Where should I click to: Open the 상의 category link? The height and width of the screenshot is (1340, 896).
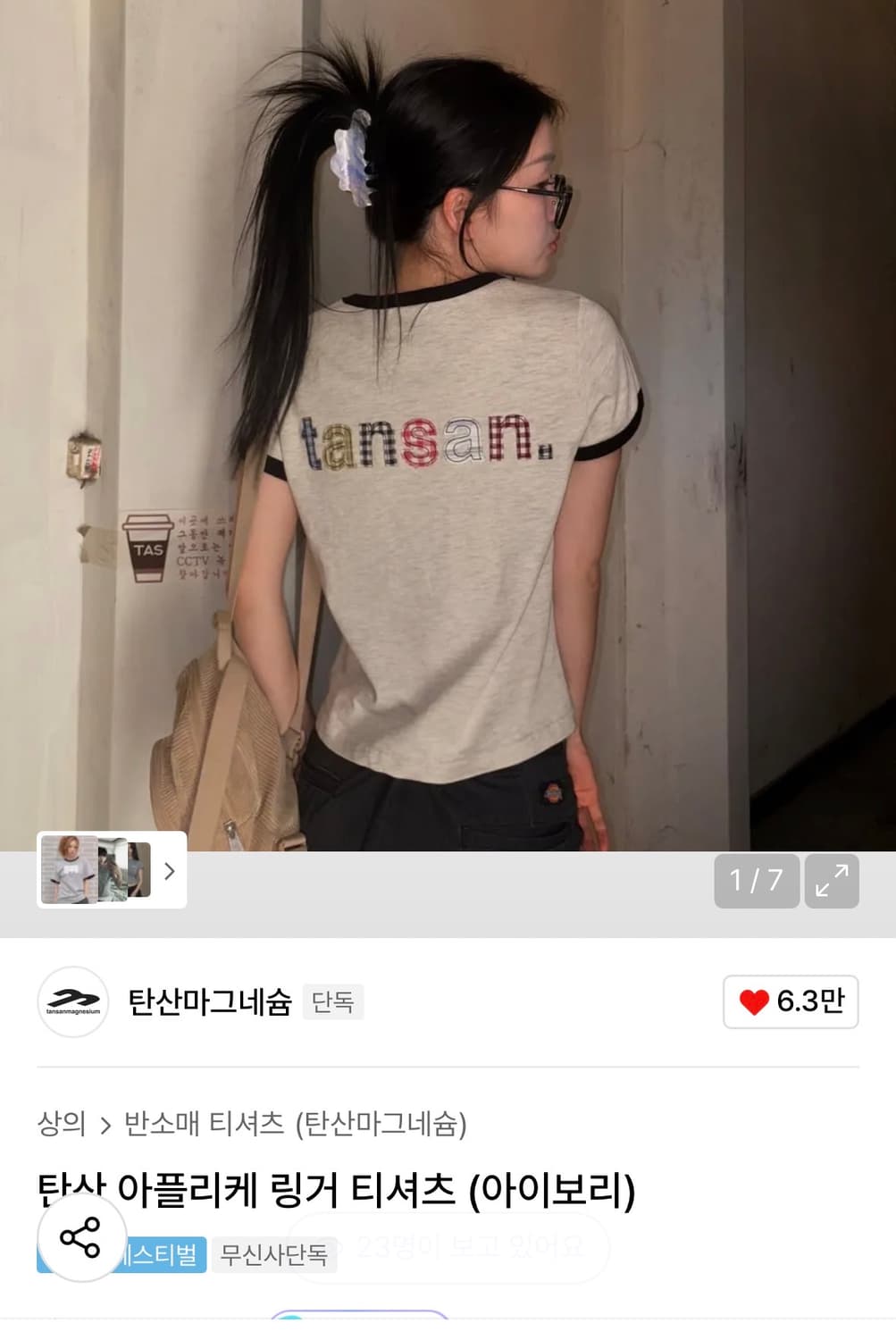tap(60, 1126)
